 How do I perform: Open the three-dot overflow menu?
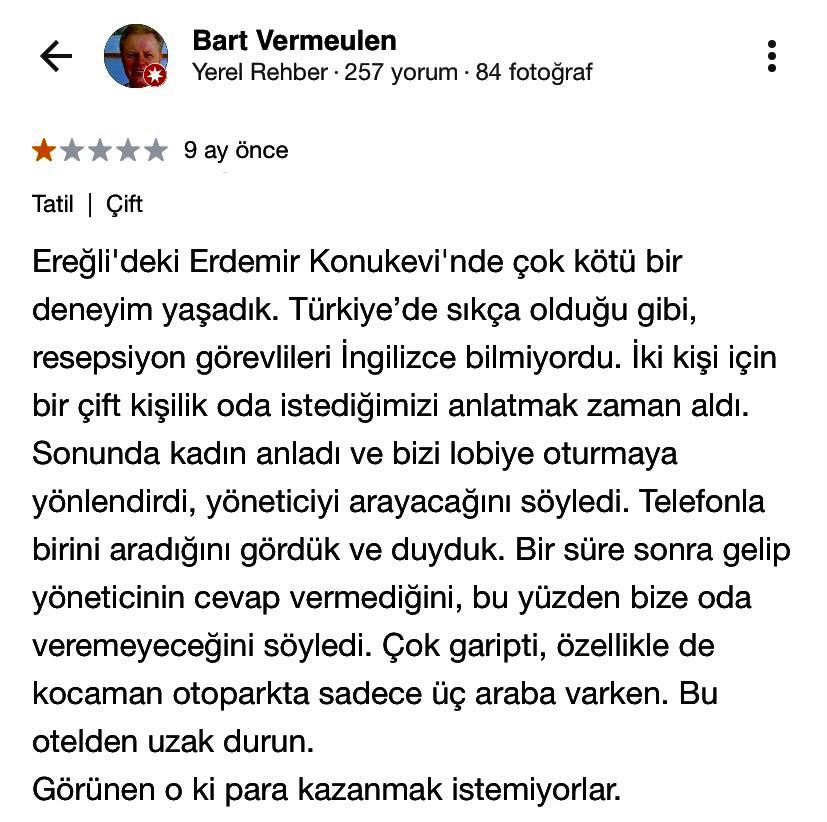click(x=772, y=56)
